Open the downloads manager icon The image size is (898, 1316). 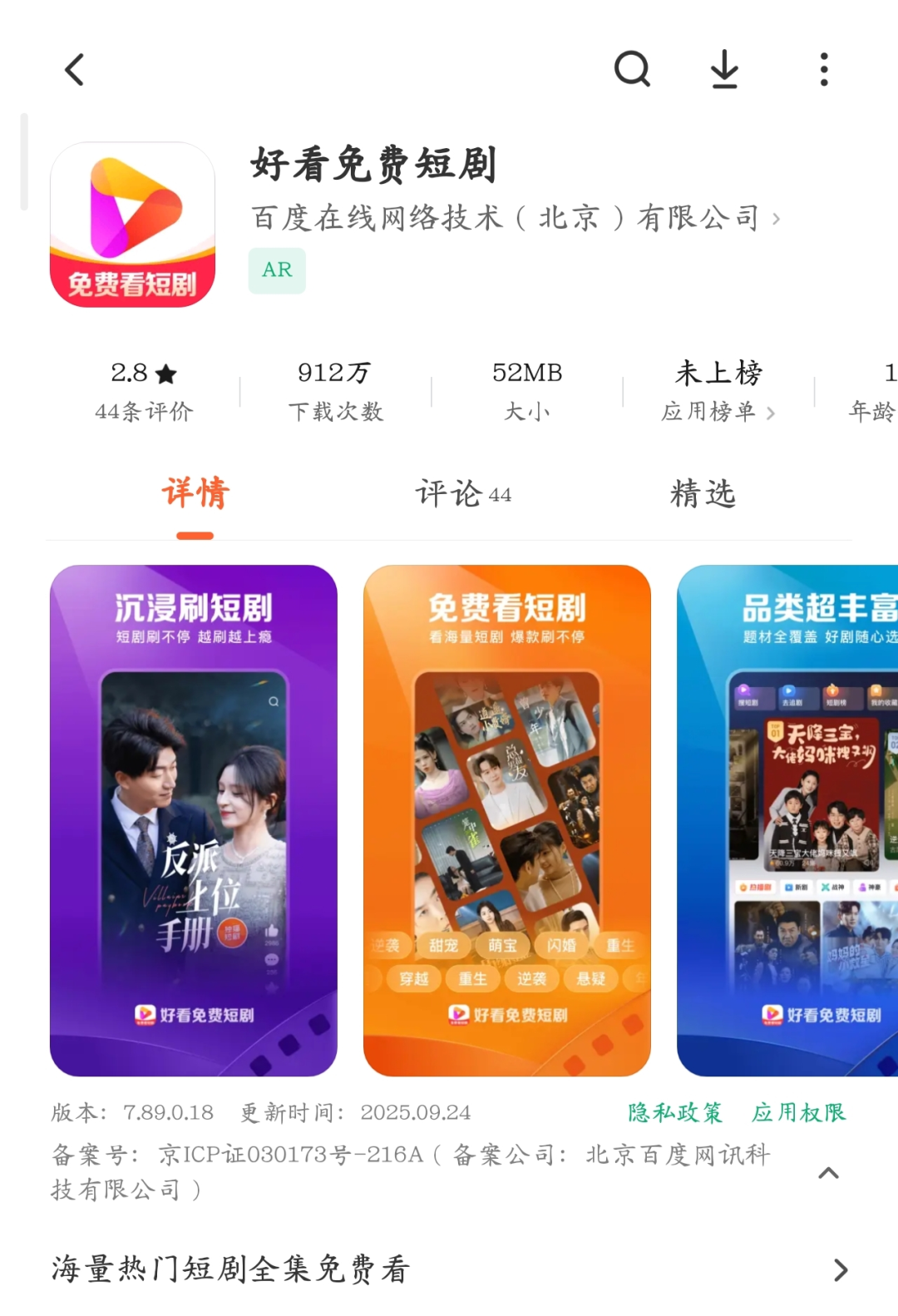pyautogui.click(x=724, y=69)
